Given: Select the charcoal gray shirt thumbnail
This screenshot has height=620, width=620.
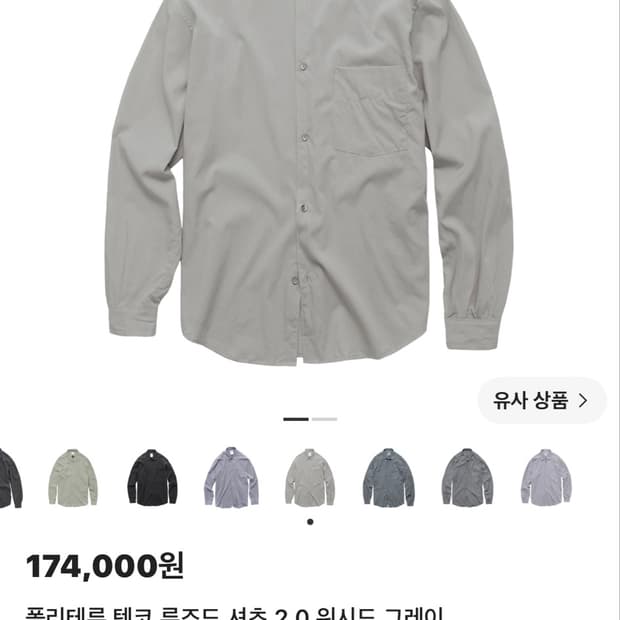Looking at the screenshot, I should pyautogui.click(x=467, y=477).
